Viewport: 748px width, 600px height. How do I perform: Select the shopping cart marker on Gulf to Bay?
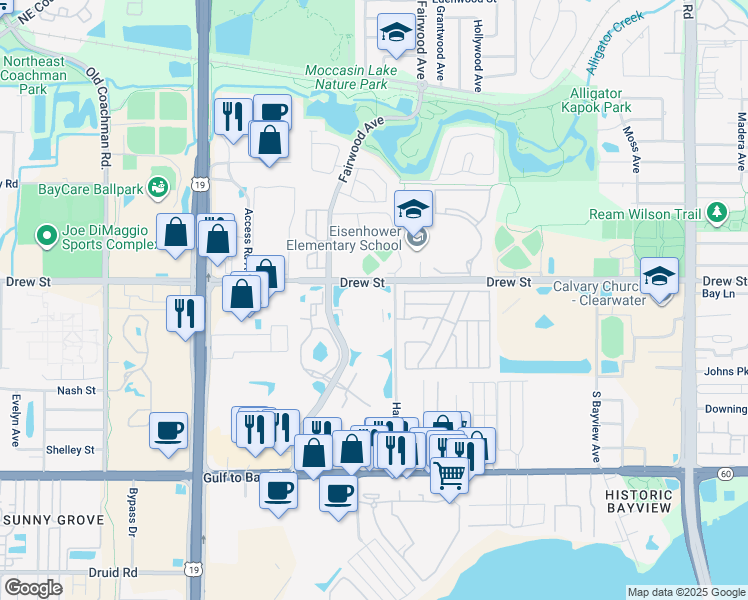pyautogui.click(x=449, y=473)
